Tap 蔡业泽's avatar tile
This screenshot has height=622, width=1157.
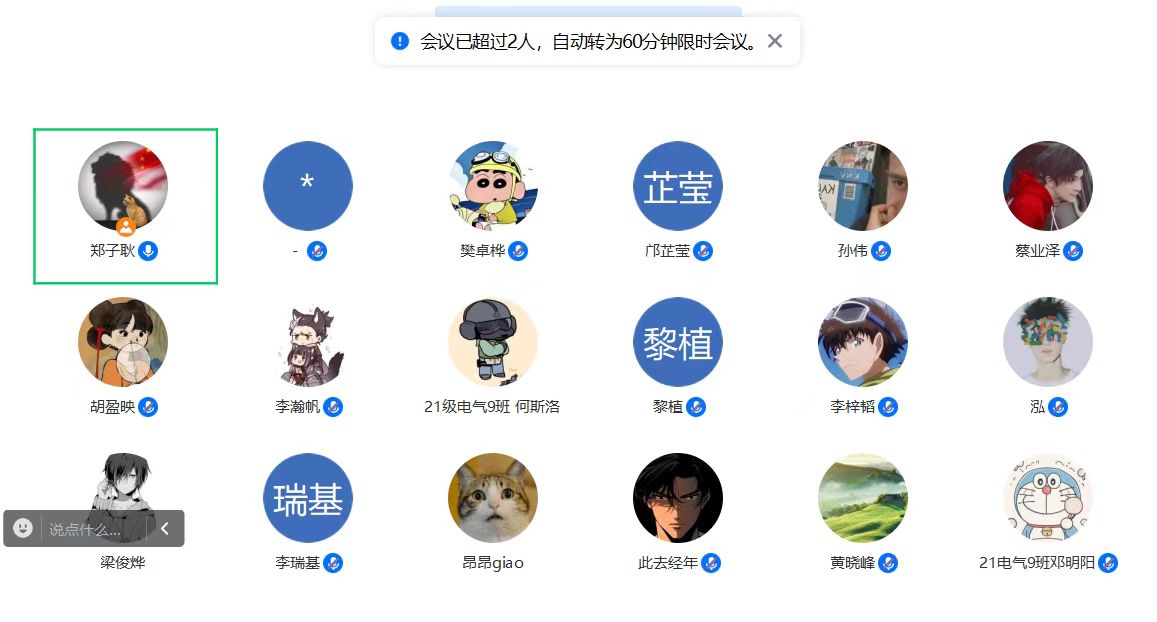point(1048,186)
